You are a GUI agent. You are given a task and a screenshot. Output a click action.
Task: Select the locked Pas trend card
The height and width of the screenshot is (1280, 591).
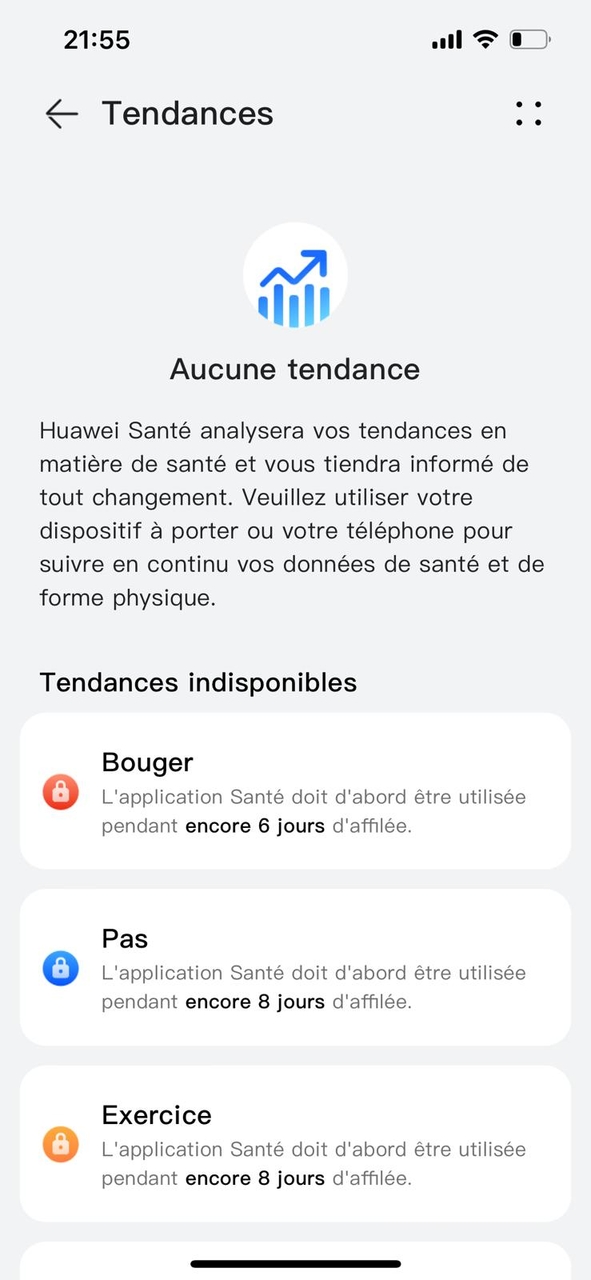[295, 967]
